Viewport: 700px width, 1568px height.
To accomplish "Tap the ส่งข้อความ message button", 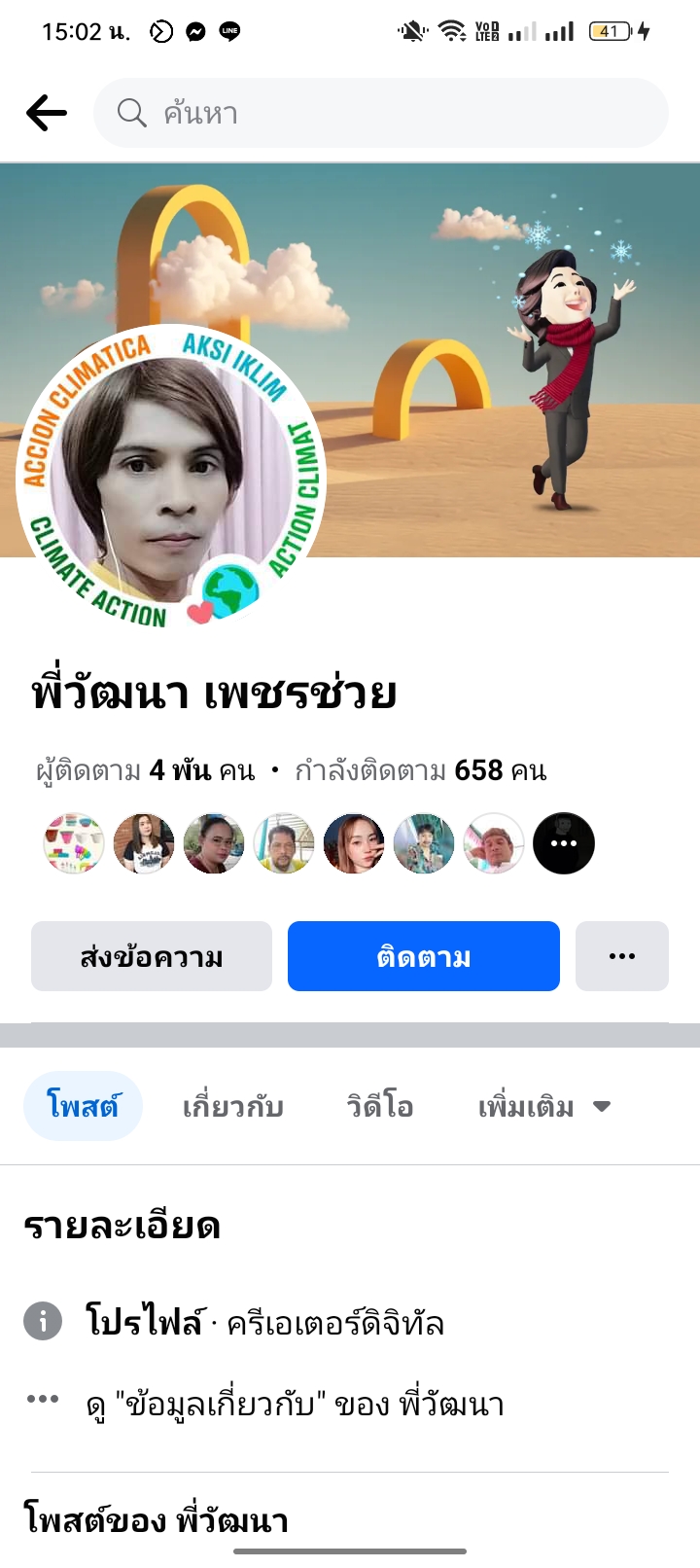I will click(x=152, y=957).
